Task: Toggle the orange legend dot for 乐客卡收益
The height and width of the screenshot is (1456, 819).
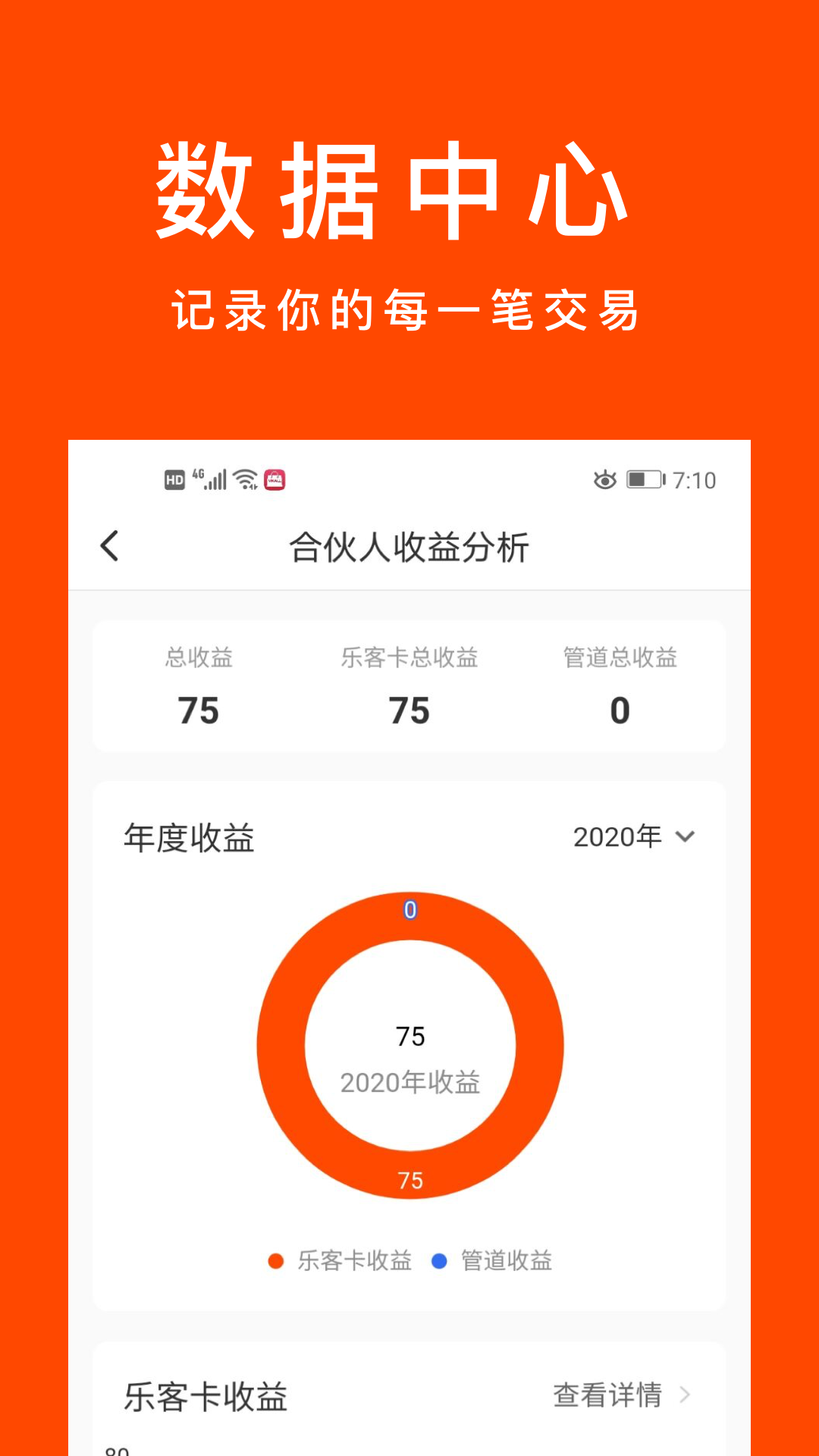Action: 275,1260
